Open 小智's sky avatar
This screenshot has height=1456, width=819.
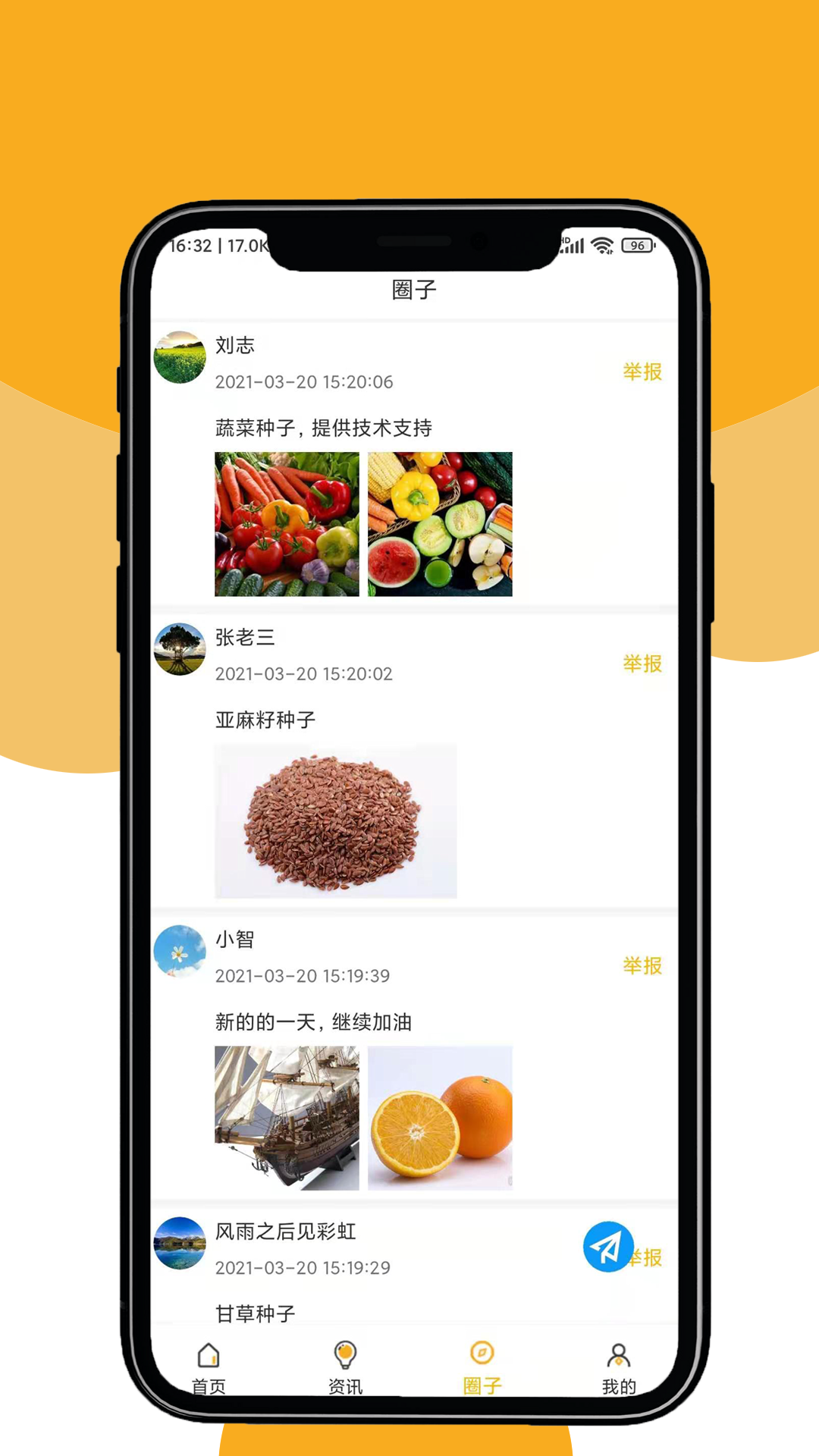180,952
